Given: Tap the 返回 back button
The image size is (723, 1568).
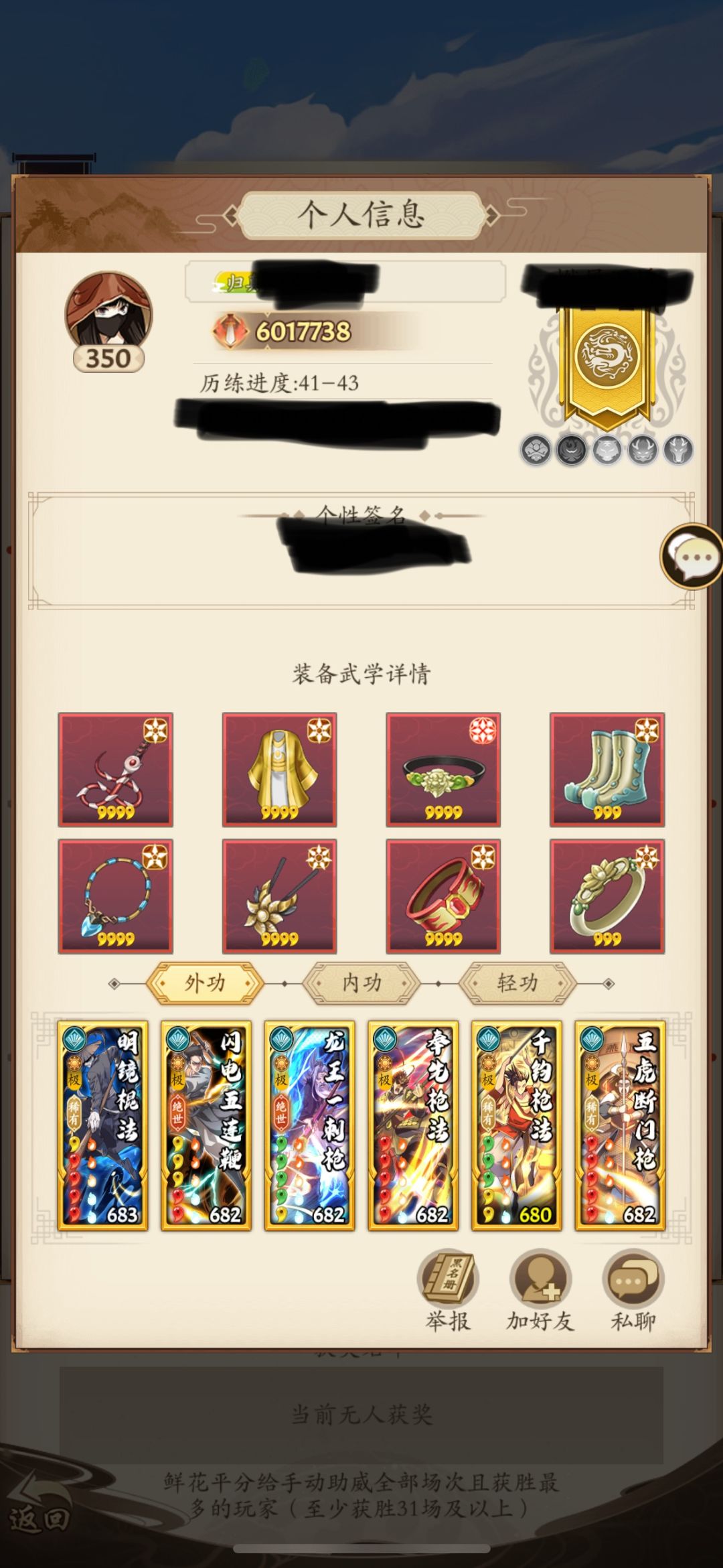Looking at the screenshot, I should pos(40,1514).
